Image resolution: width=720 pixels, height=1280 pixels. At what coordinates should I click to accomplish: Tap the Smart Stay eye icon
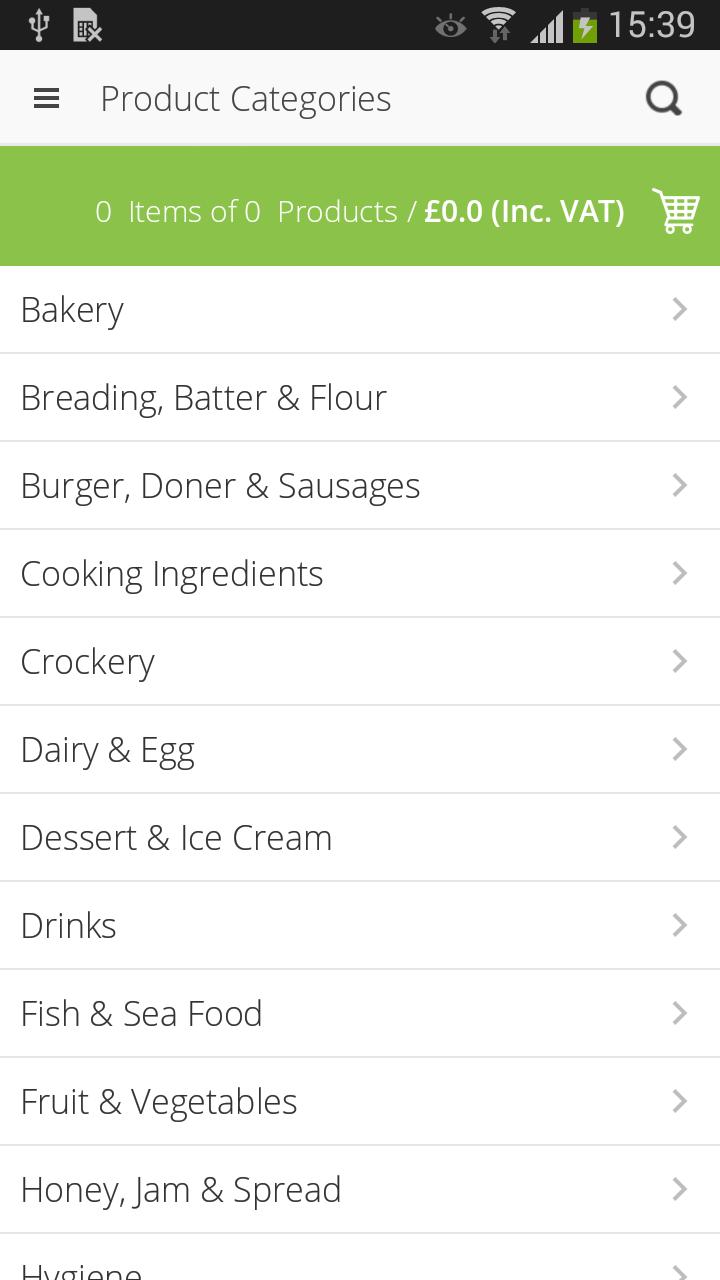click(450, 25)
